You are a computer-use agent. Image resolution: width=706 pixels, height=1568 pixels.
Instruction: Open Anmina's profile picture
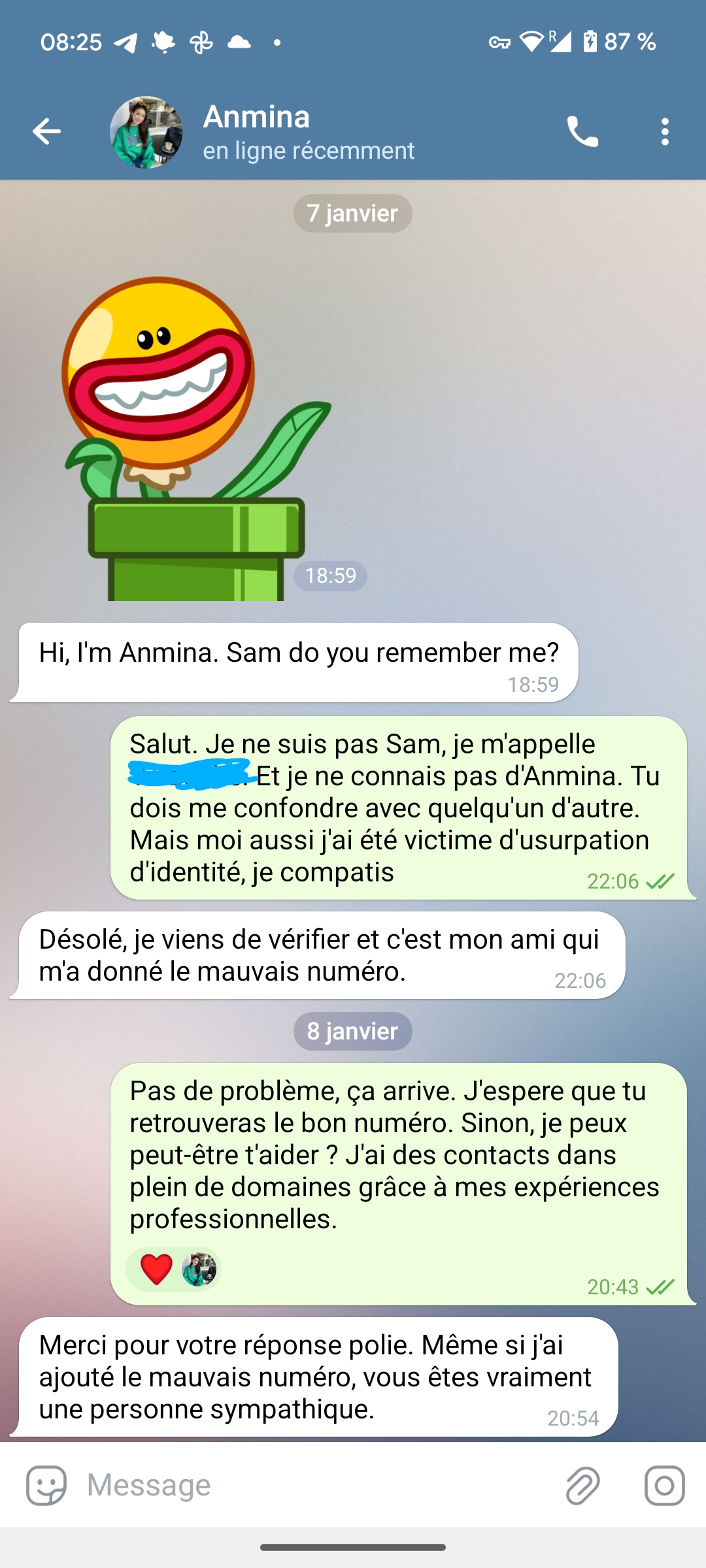click(146, 133)
